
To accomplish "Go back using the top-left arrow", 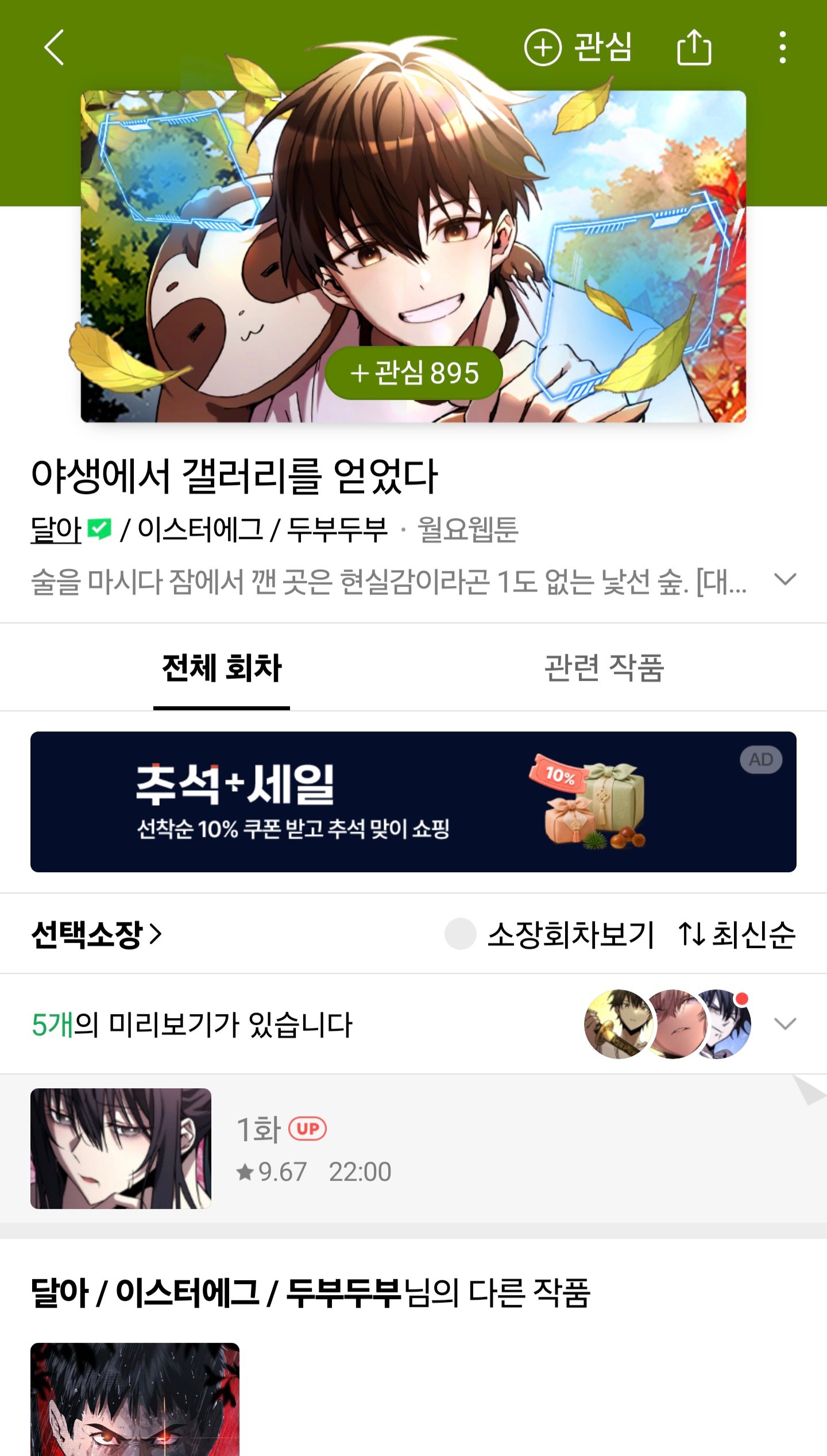I will point(54,47).
